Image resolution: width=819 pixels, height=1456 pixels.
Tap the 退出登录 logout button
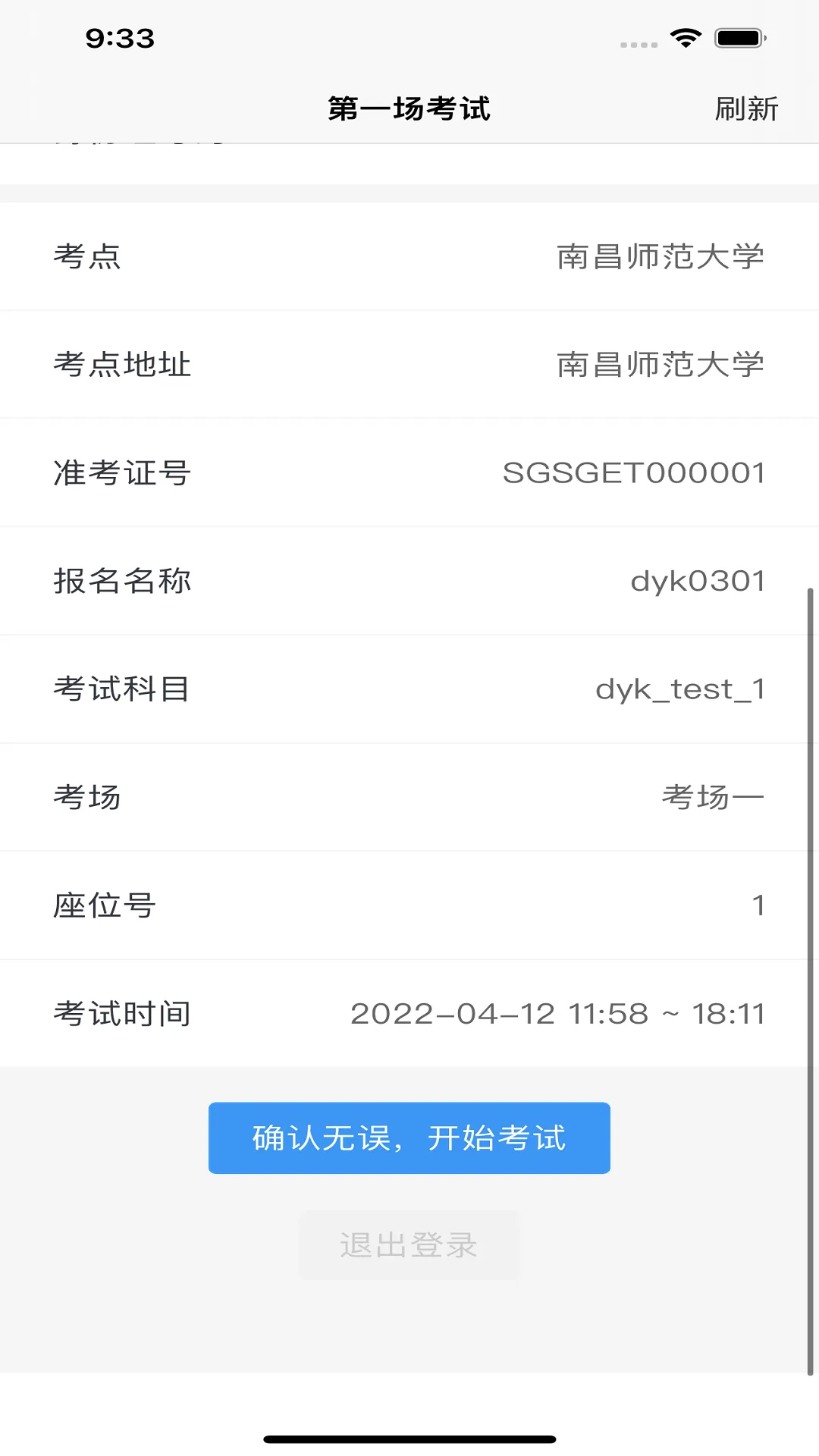[x=409, y=1244]
